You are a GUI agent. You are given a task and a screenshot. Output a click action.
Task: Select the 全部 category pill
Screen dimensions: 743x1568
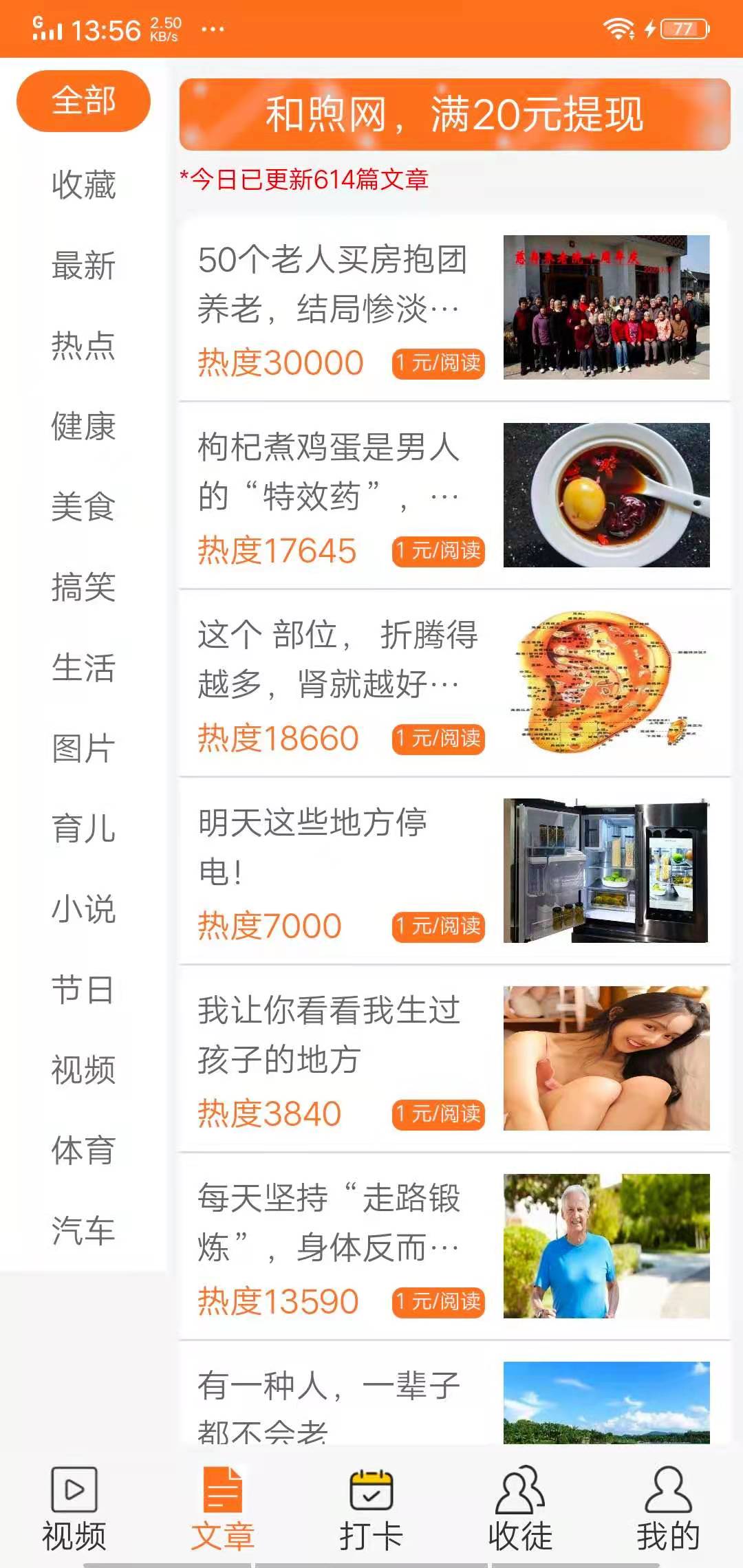point(84,99)
